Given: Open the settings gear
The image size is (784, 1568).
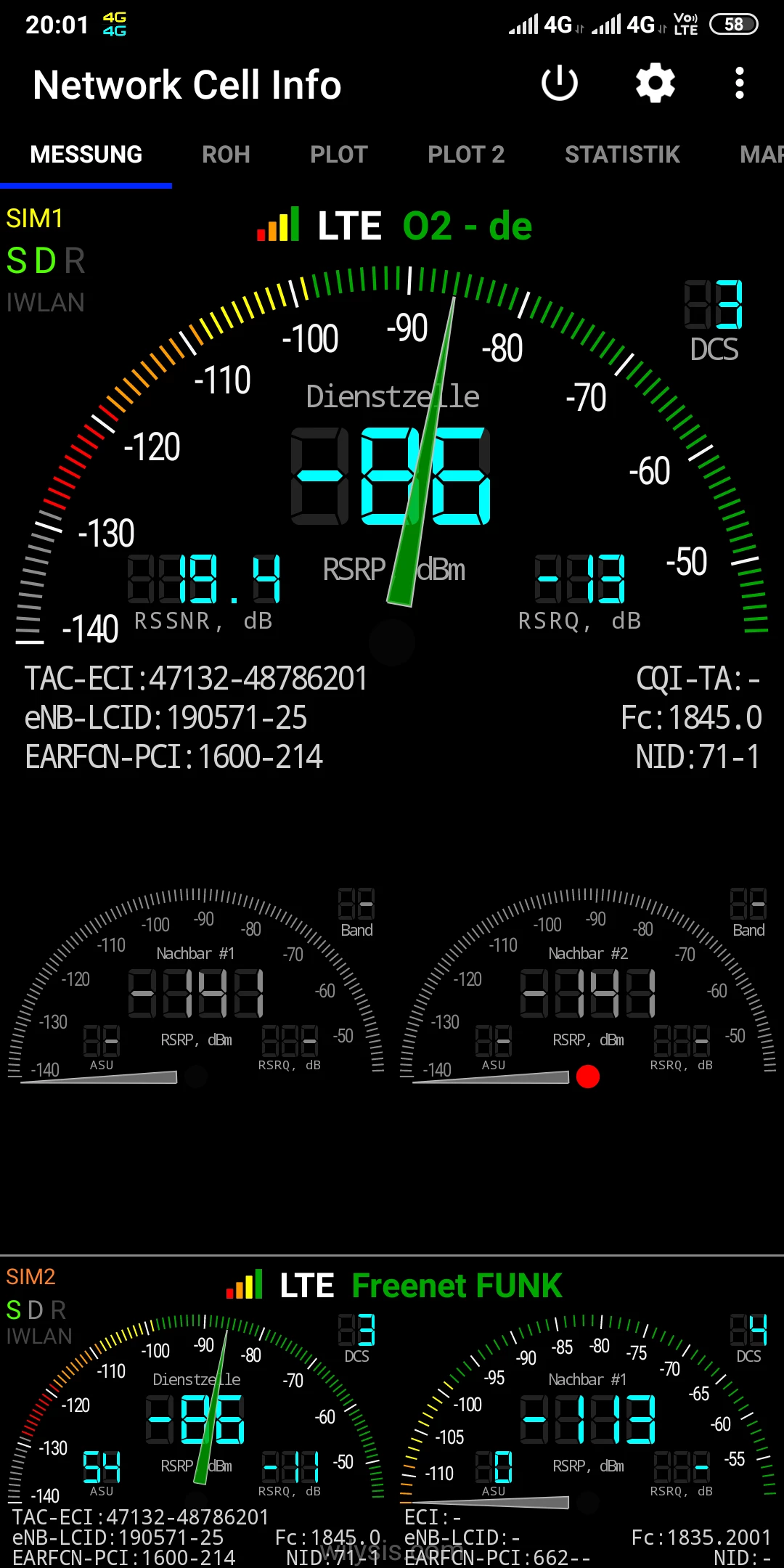Looking at the screenshot, I should (655, 83).
